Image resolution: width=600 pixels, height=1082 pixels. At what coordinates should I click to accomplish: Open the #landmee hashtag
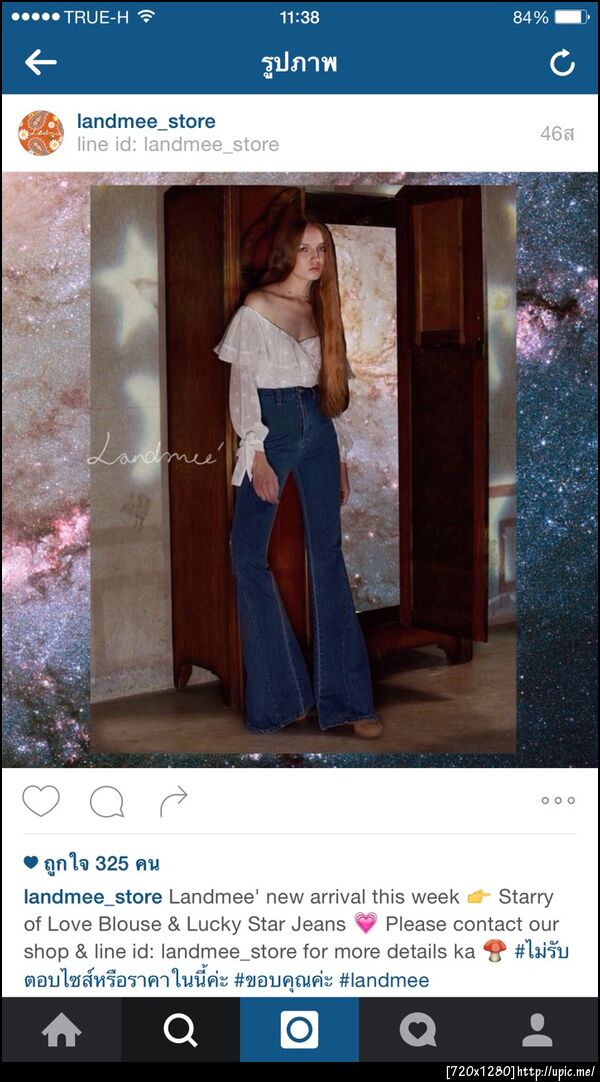coord(384,980)
